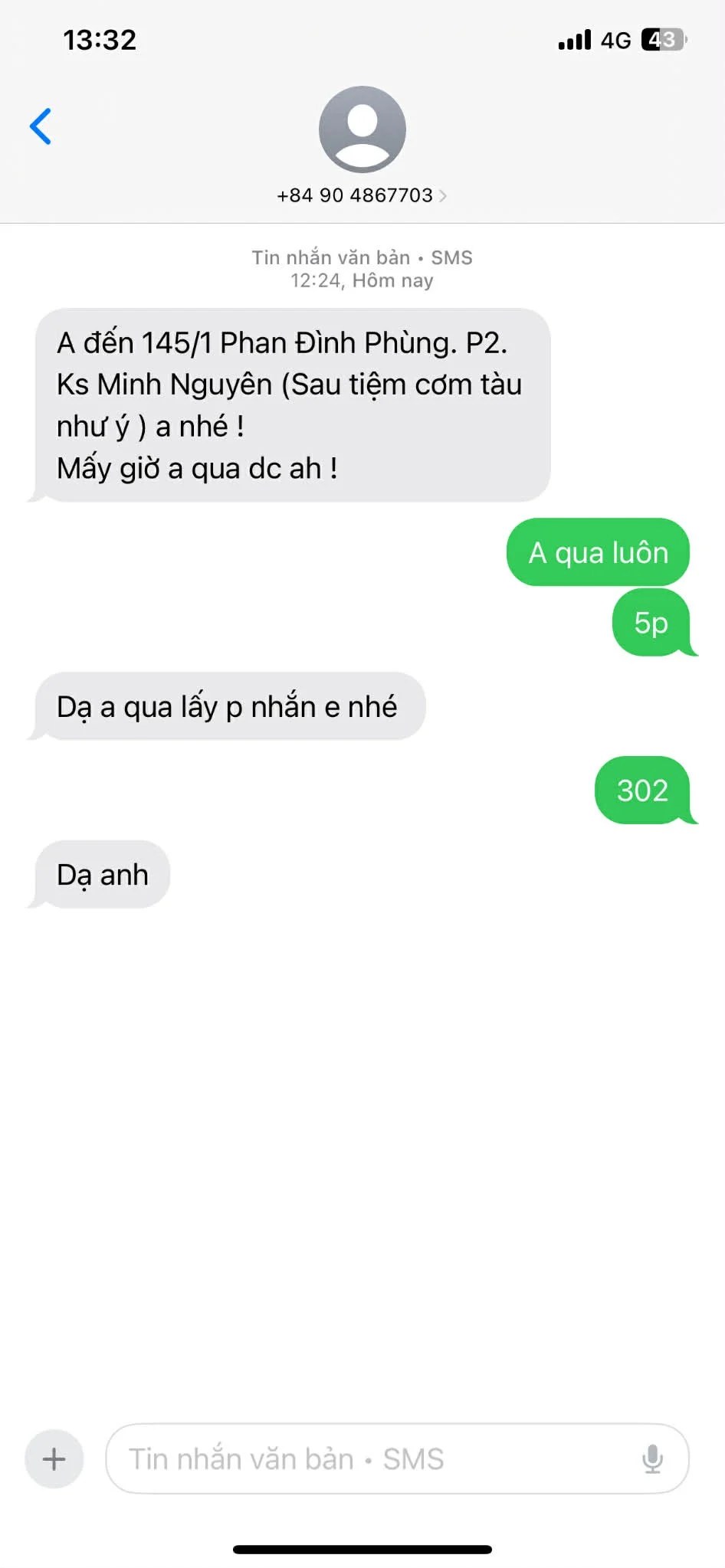Open the plus attachments menu
This screenshot has height=1568, width=725.
pyautogui.click(x=54, y=1458)
